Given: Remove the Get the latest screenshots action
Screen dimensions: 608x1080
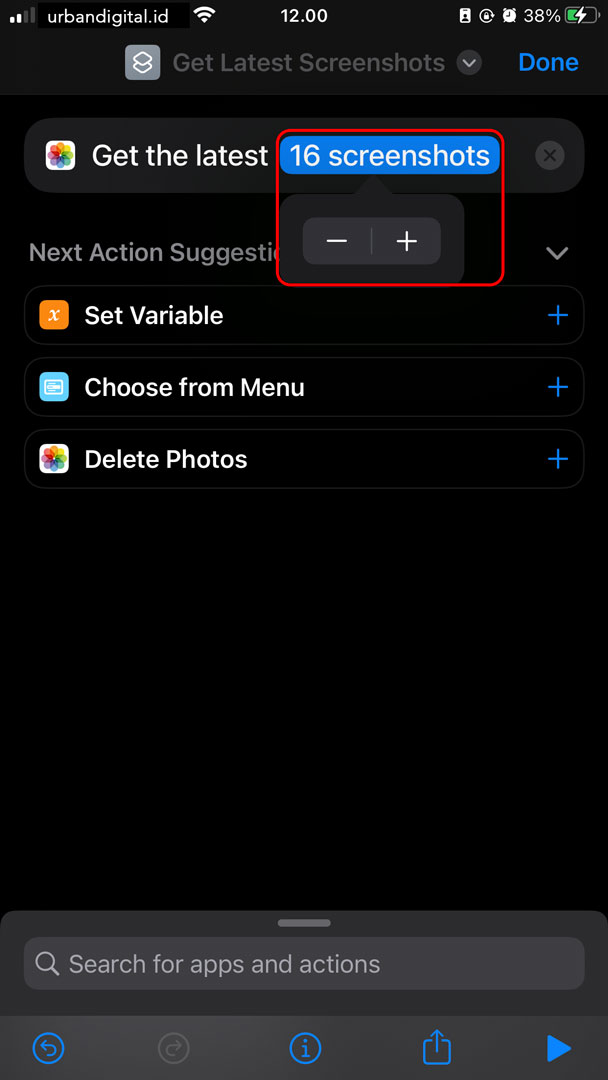Looking at the screenshot, I should (549, 156).
